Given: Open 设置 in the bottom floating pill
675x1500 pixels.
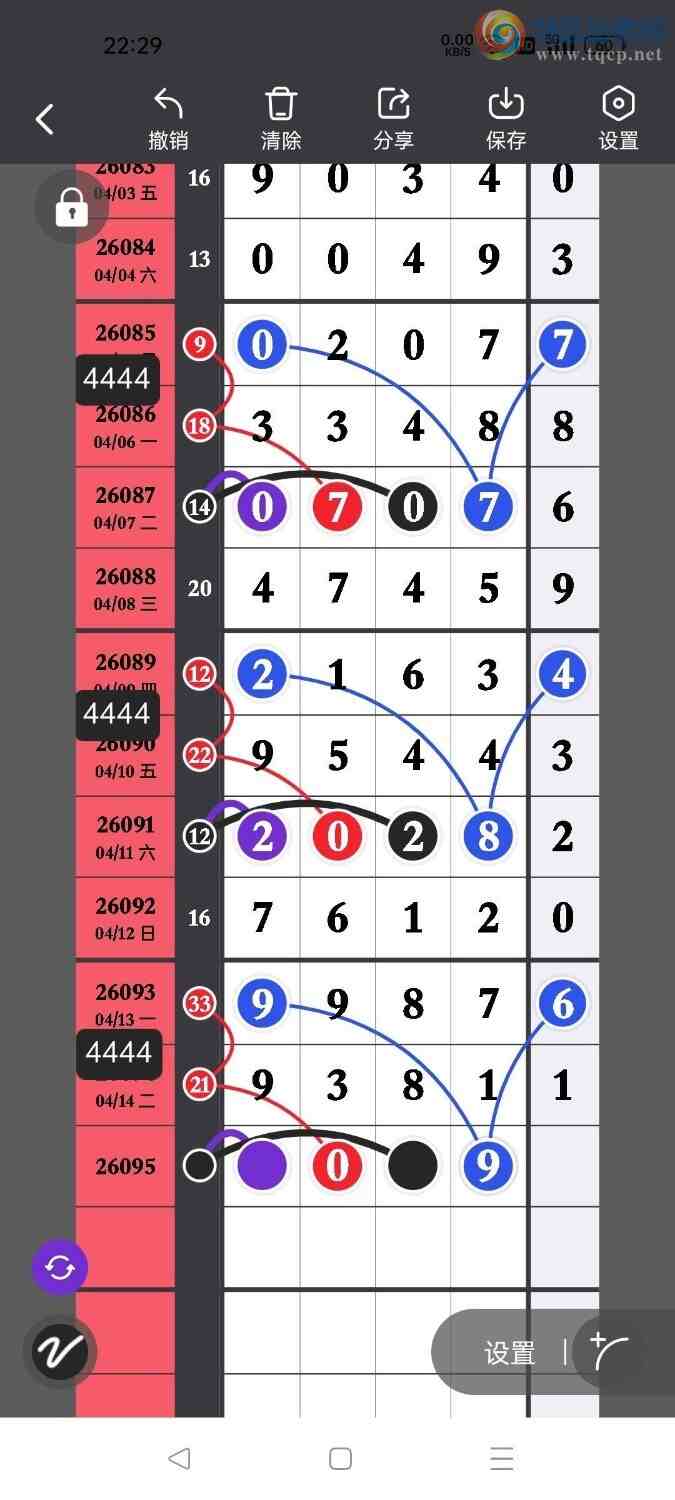Looking at the screenshot, I should click(x=510, y=1353).
